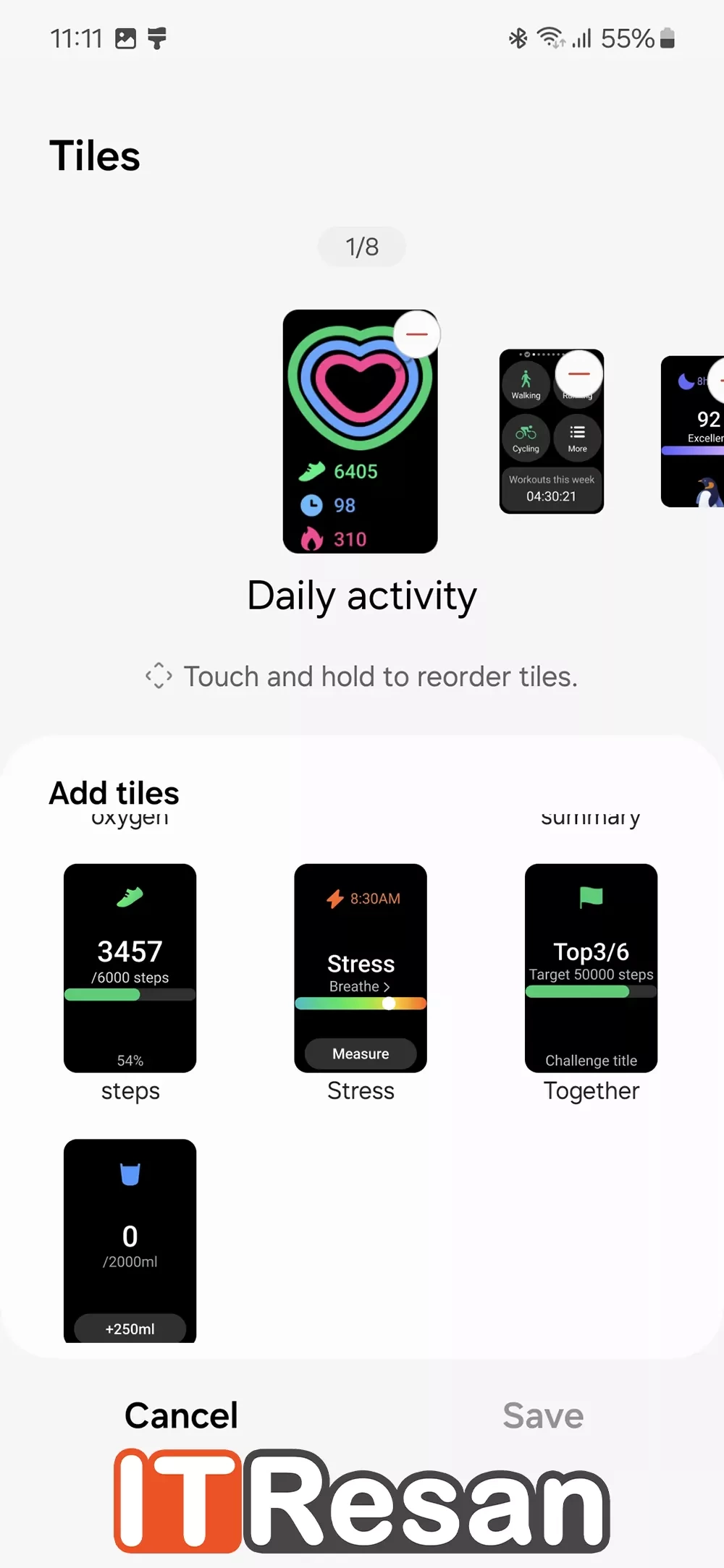Remove the workouts tile
This screenshot has width=724, height=1568.
(x=578, y=374)
